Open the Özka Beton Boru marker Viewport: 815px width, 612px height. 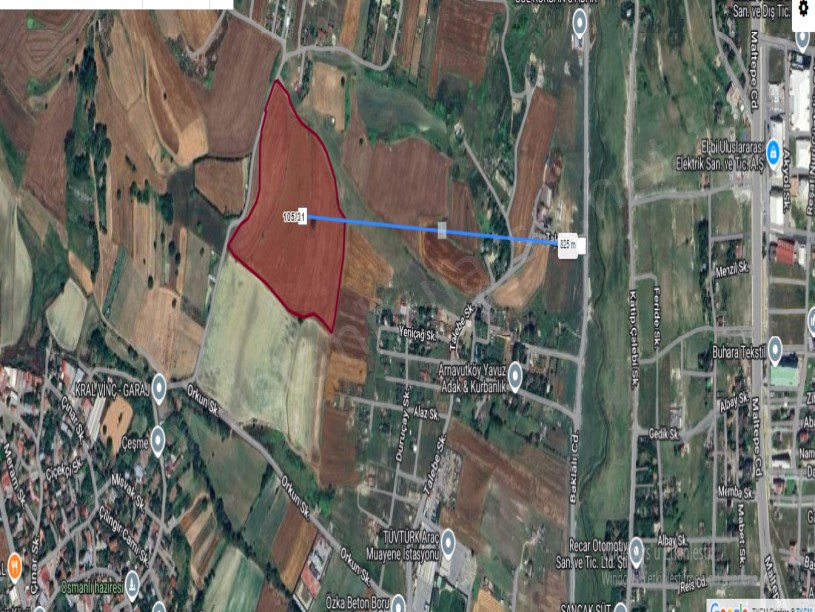397,600
